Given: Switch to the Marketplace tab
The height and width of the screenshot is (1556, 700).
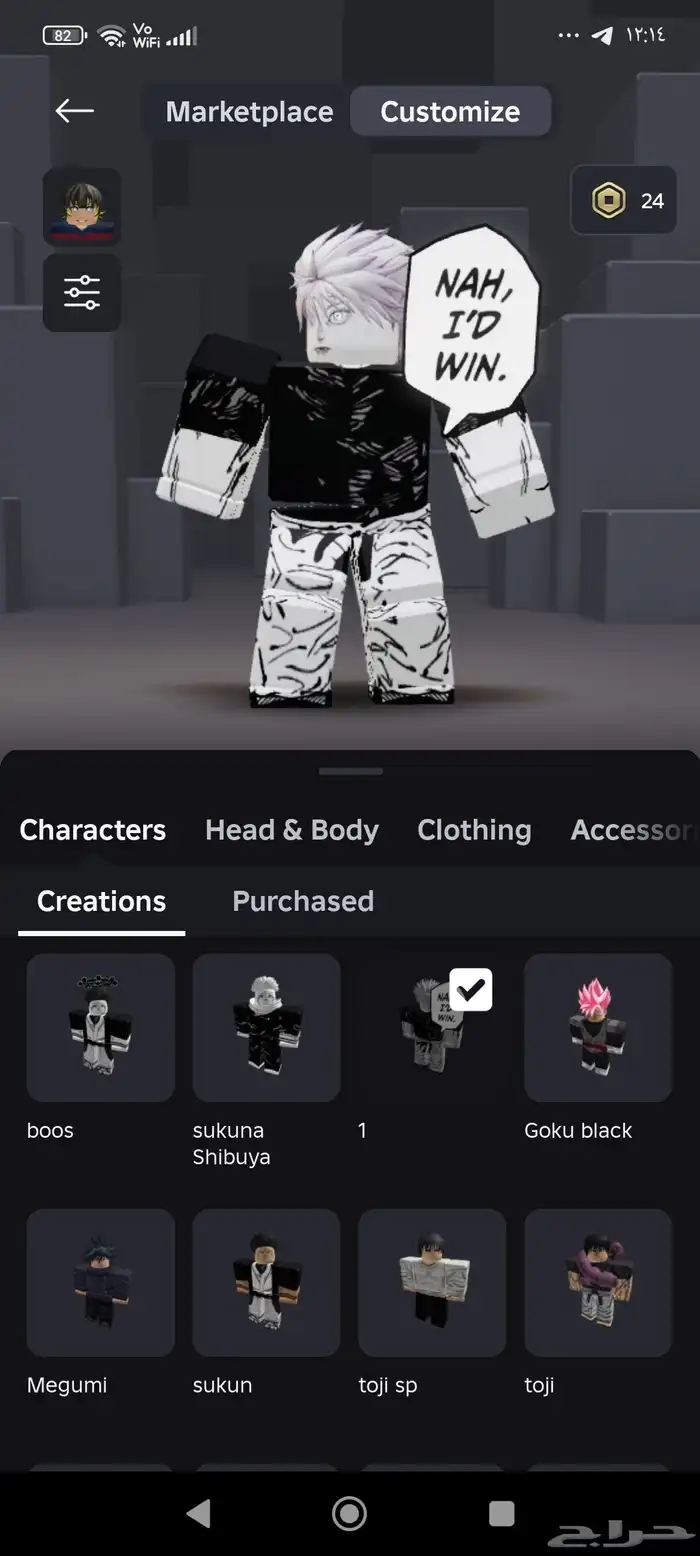Looking at the screenshot, I should click(x=249, y=111).
